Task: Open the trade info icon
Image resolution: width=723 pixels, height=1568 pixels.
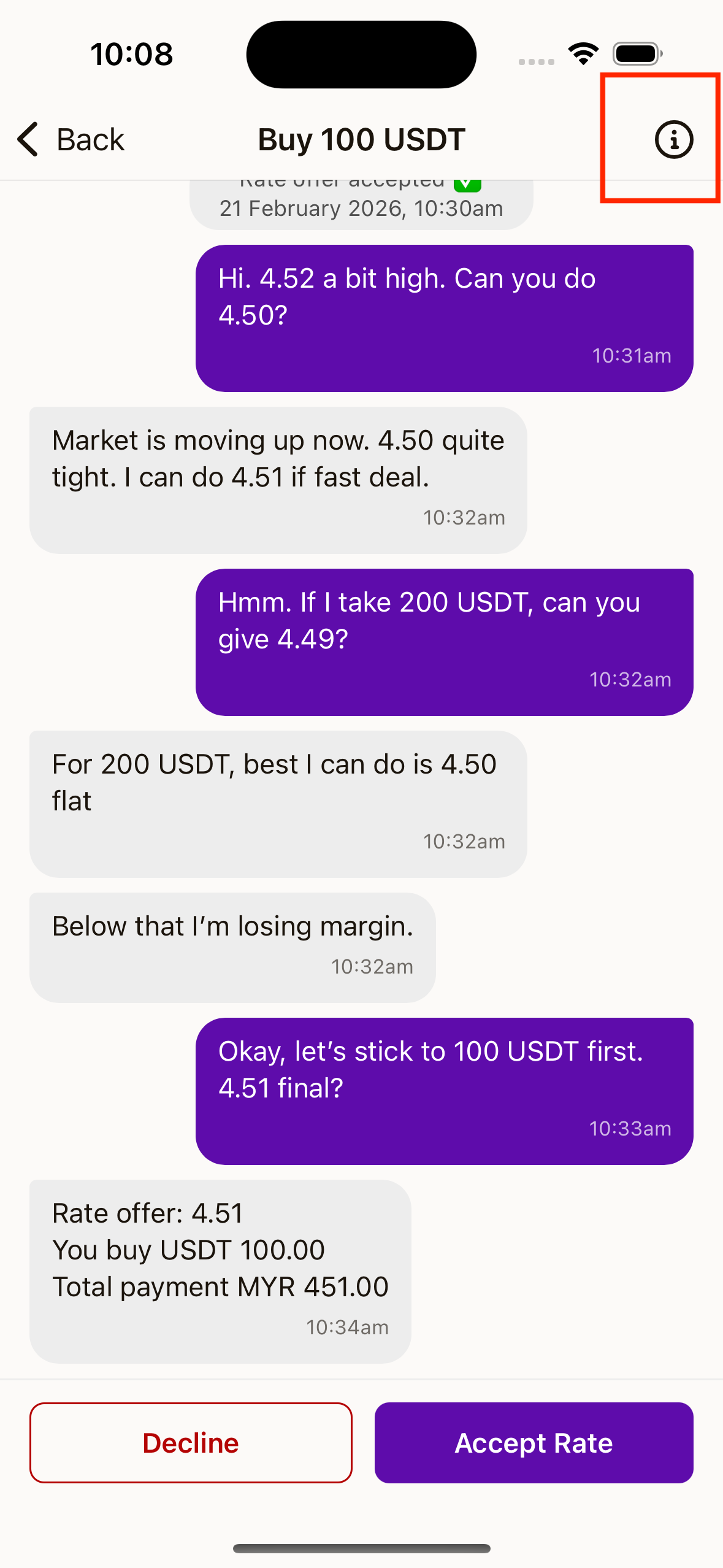Action: click(x=673, y=140)
